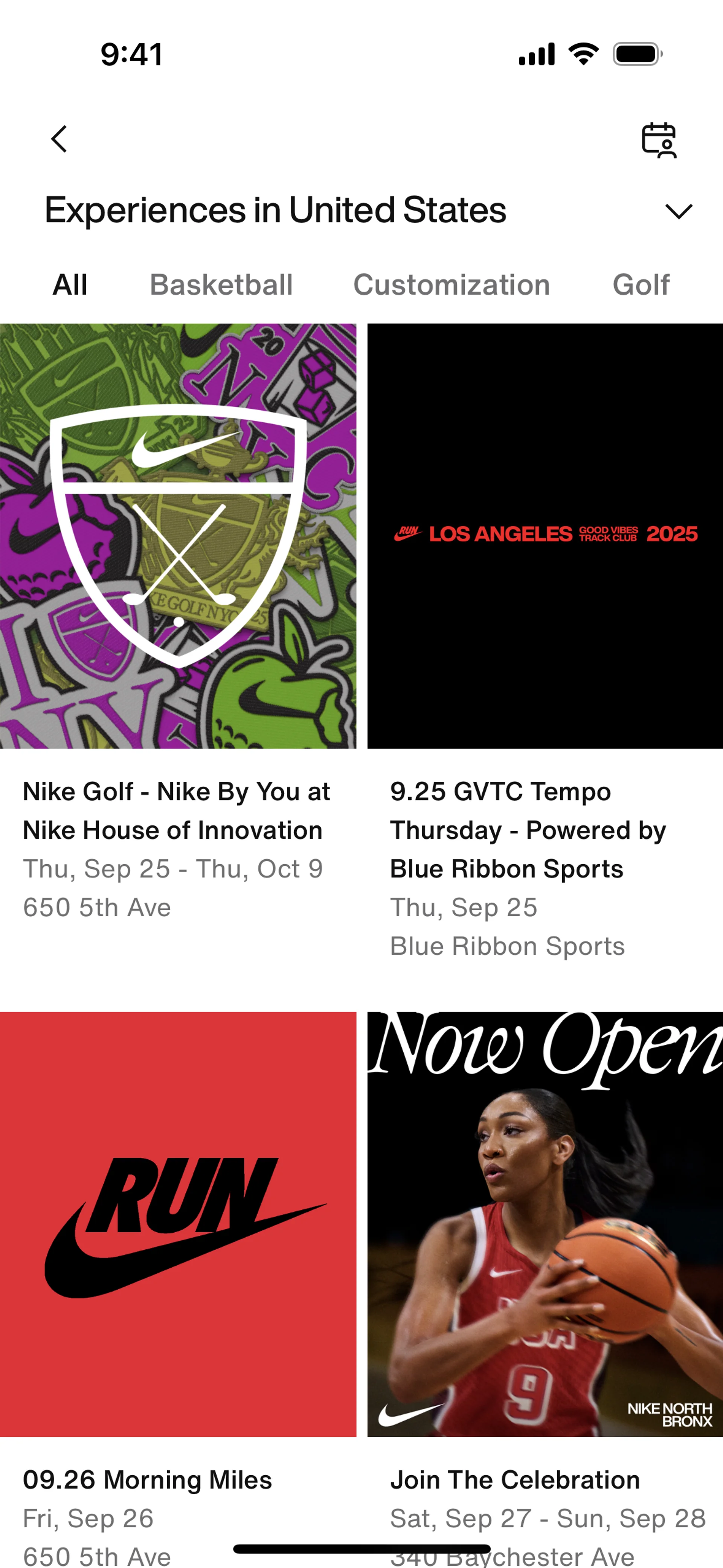Screen dimensions: 723x1568
Task: Switch to the Basketball tab
Action: [x=221, y=285]
